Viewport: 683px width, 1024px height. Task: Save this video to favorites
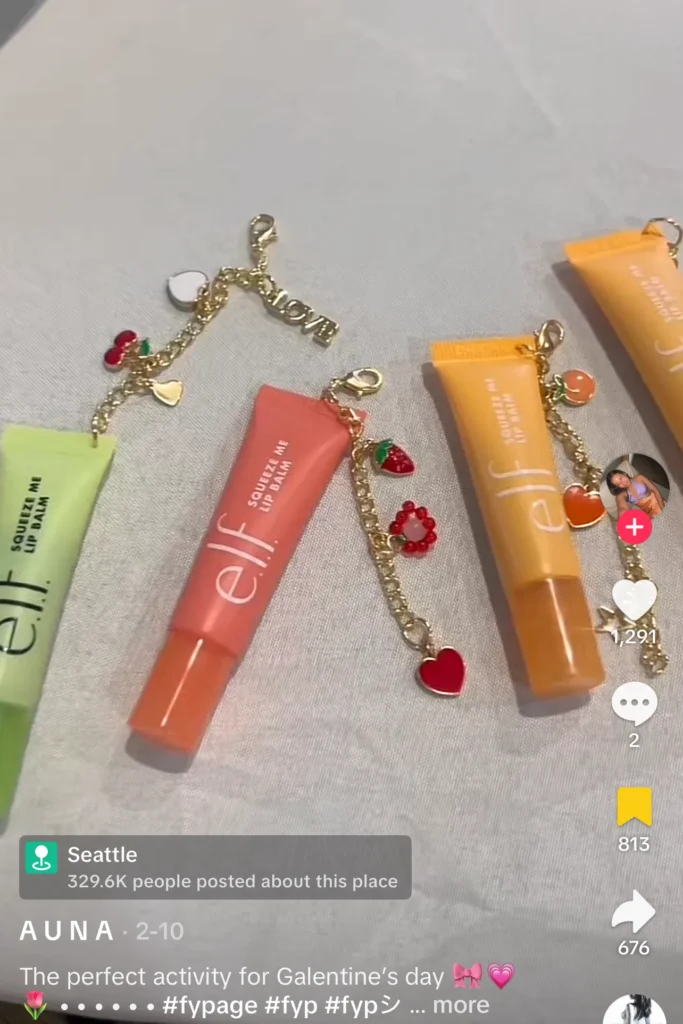pyautogui.click(x=634, y=807)
